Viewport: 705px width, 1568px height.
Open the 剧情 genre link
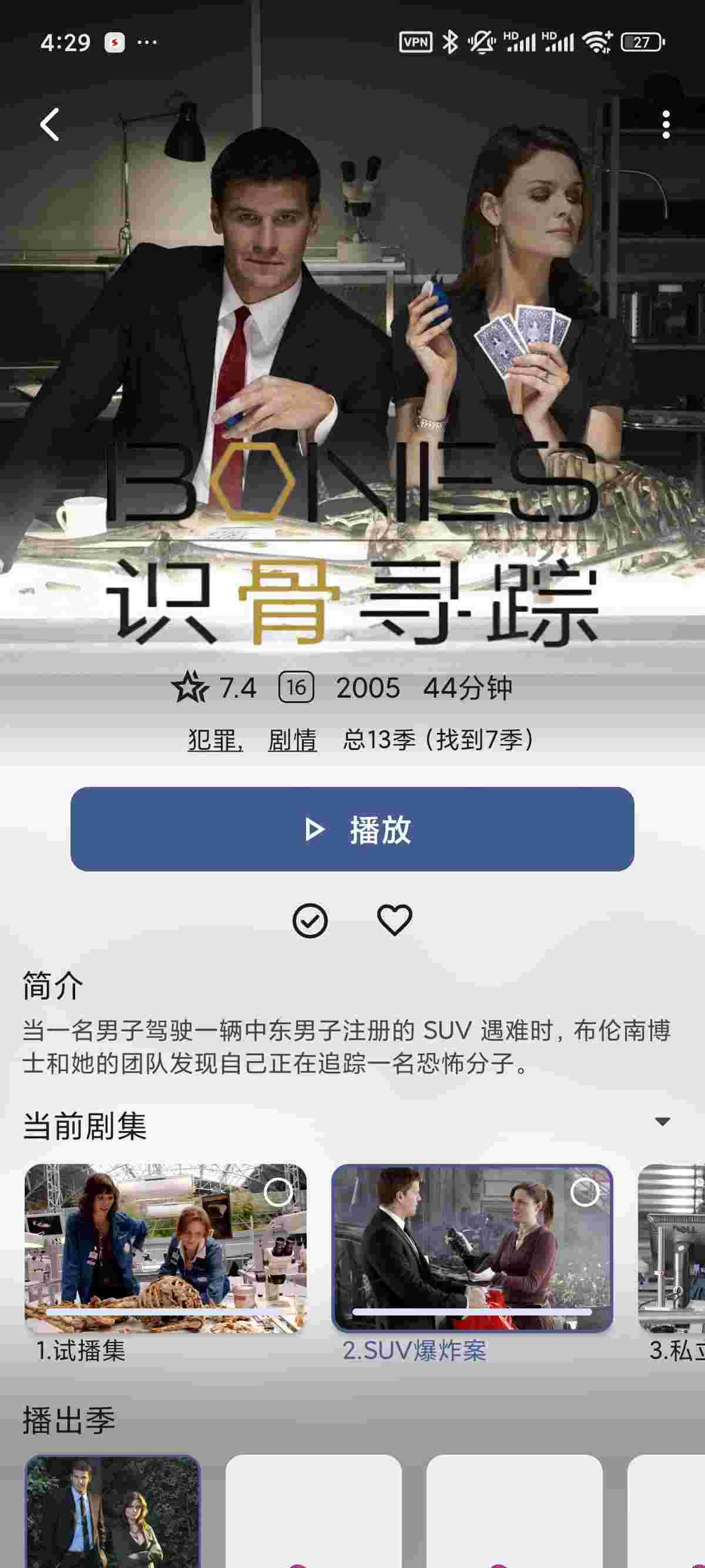292,740
